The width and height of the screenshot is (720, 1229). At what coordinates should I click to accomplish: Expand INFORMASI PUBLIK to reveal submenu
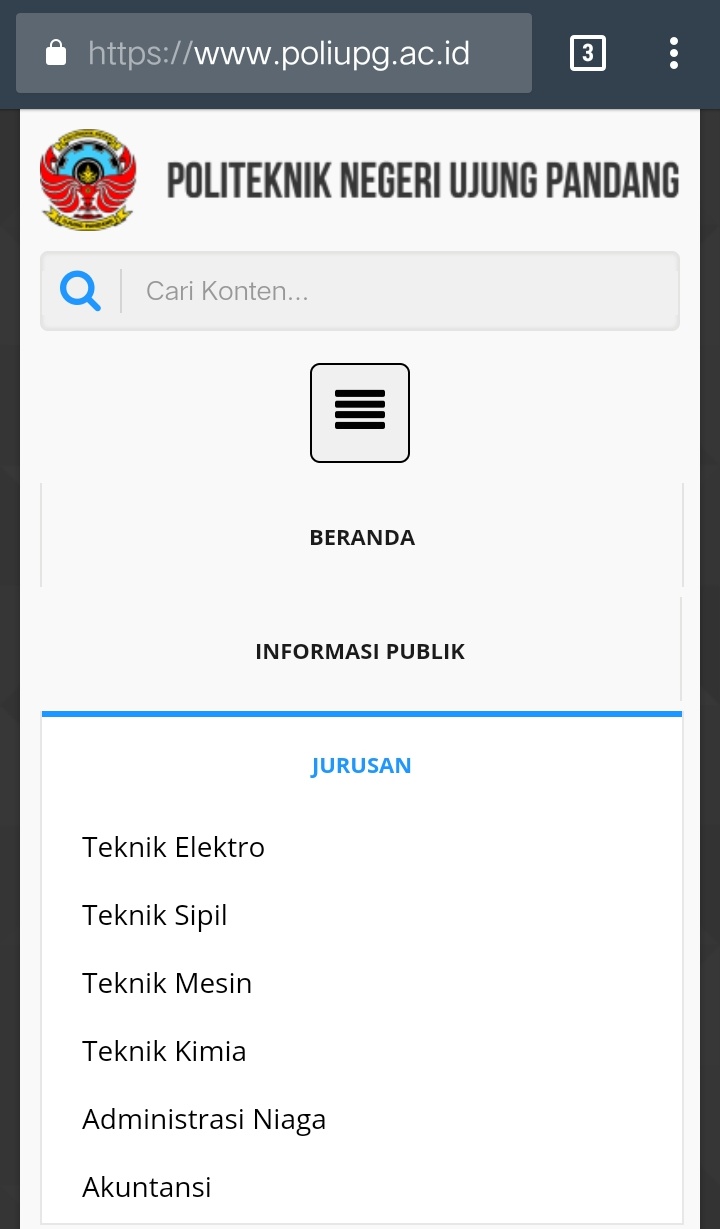[x=360, y=650]
